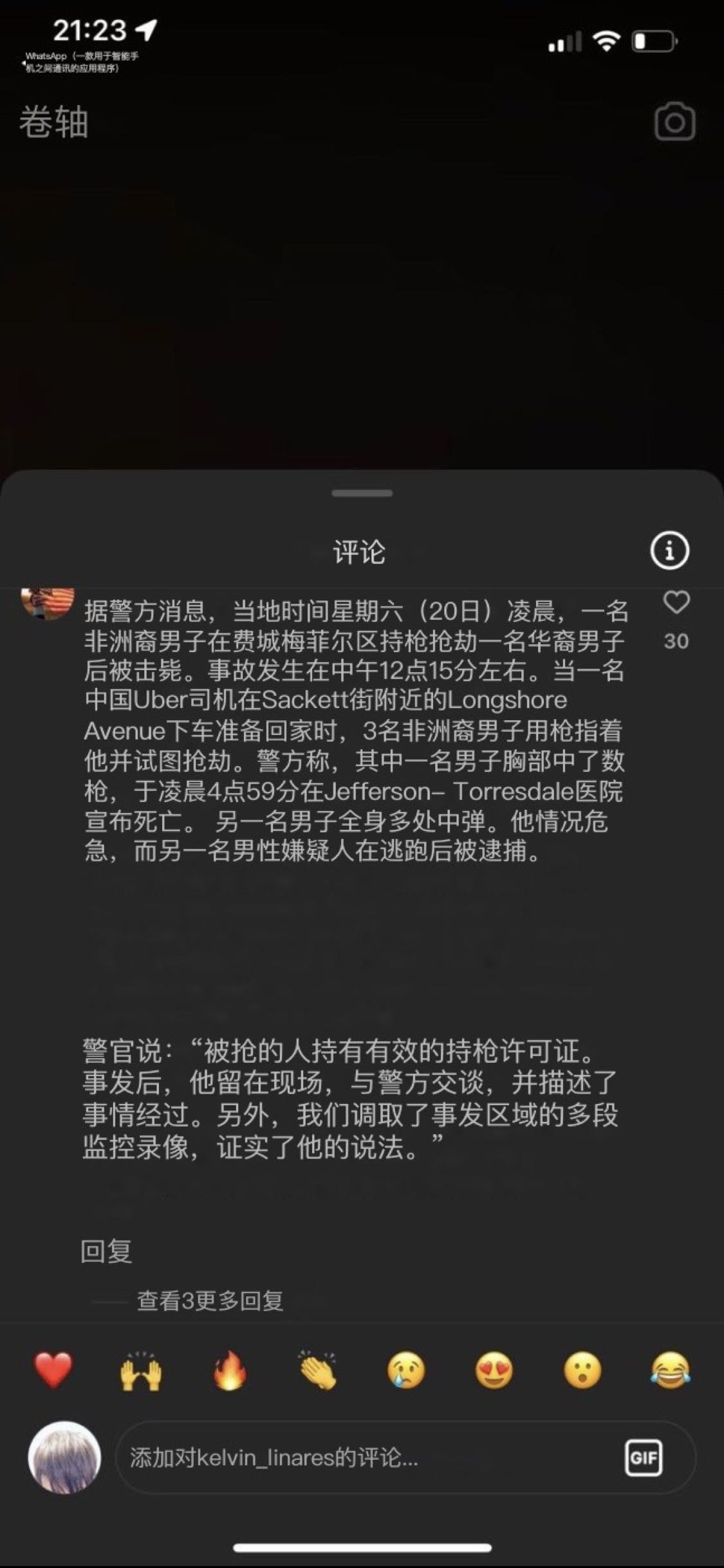Open the comments info icon
724x1568 pixels.
669,551
